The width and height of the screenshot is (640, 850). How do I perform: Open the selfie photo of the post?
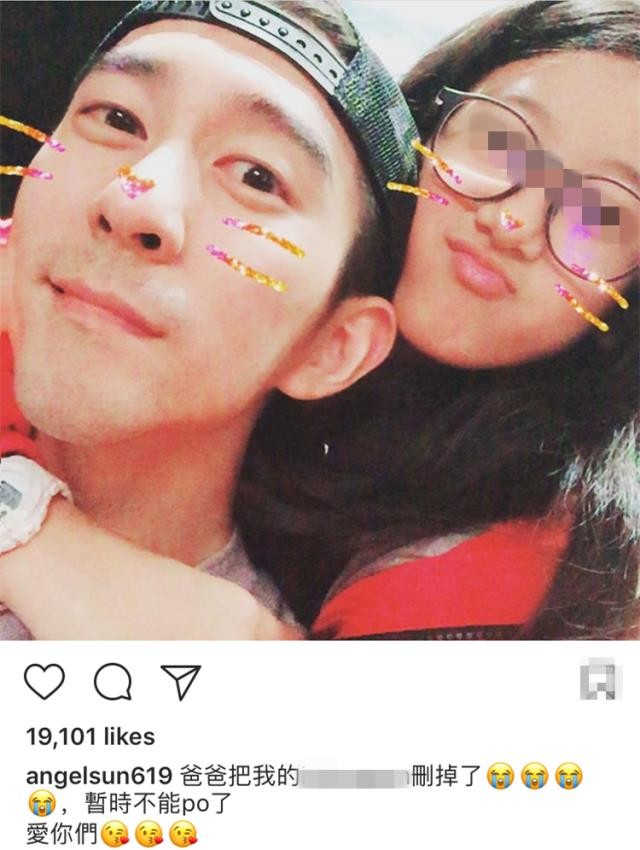pos(320,320)
